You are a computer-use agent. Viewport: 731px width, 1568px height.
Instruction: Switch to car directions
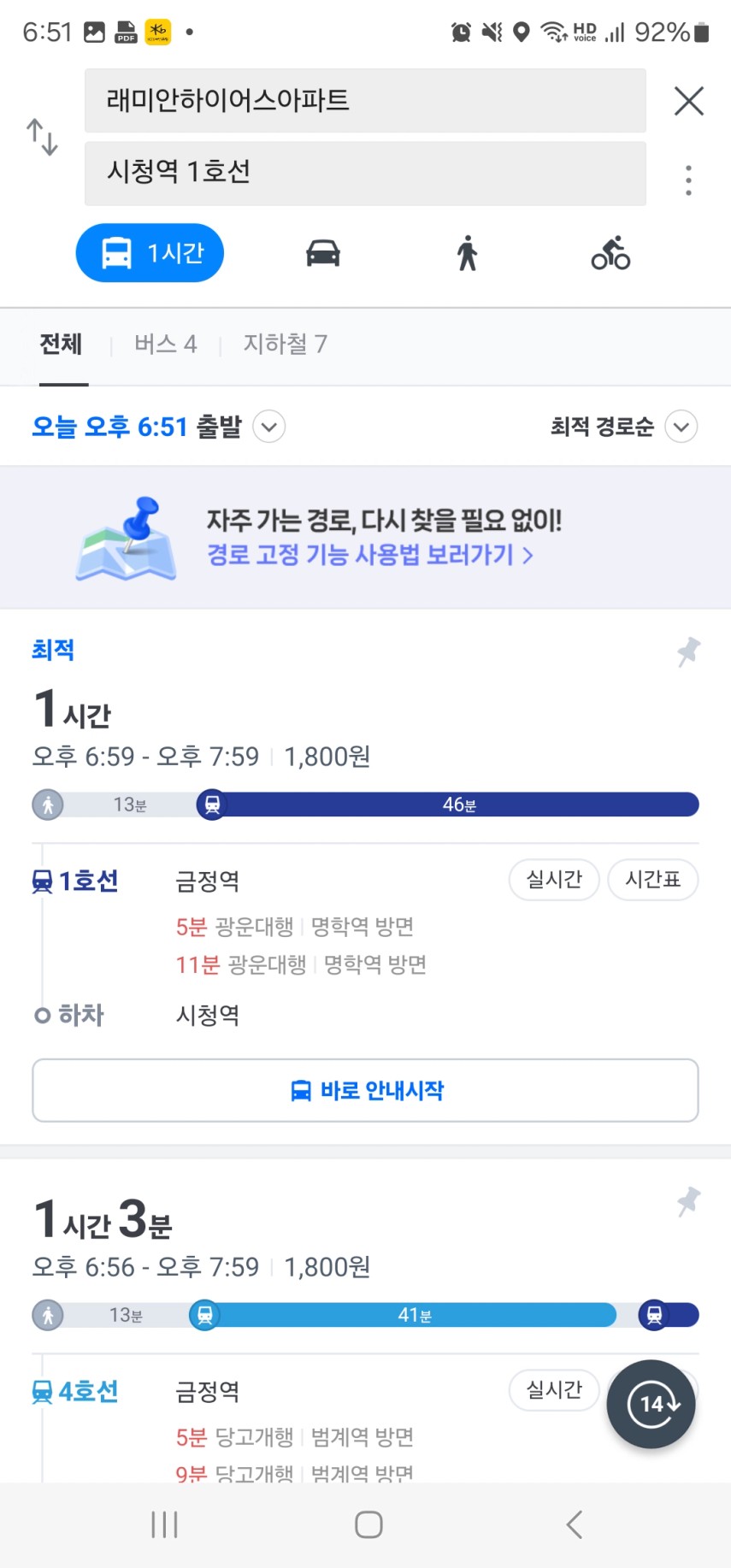click(x=323, y=253)
